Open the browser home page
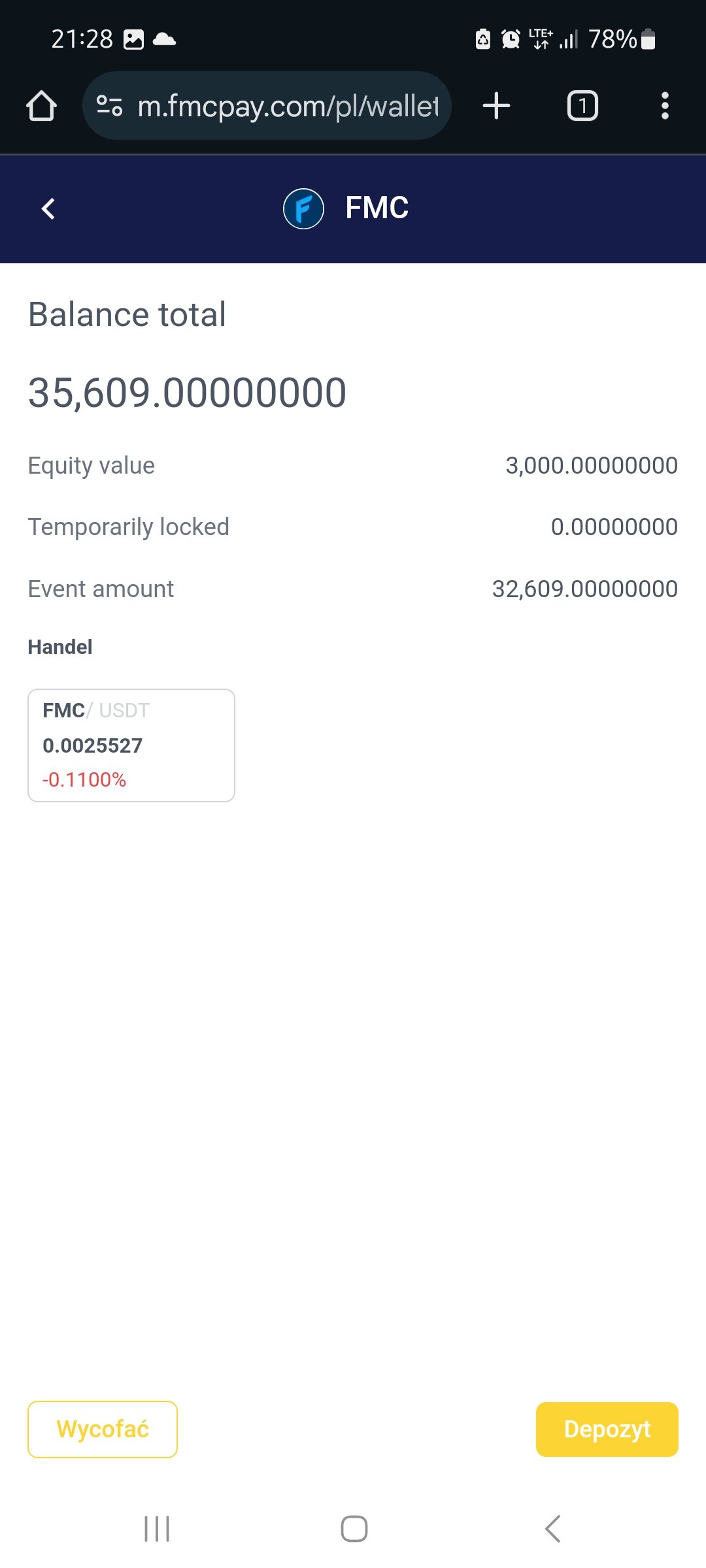The width and height of the screenshot is (706, 1568). [41, 106]
